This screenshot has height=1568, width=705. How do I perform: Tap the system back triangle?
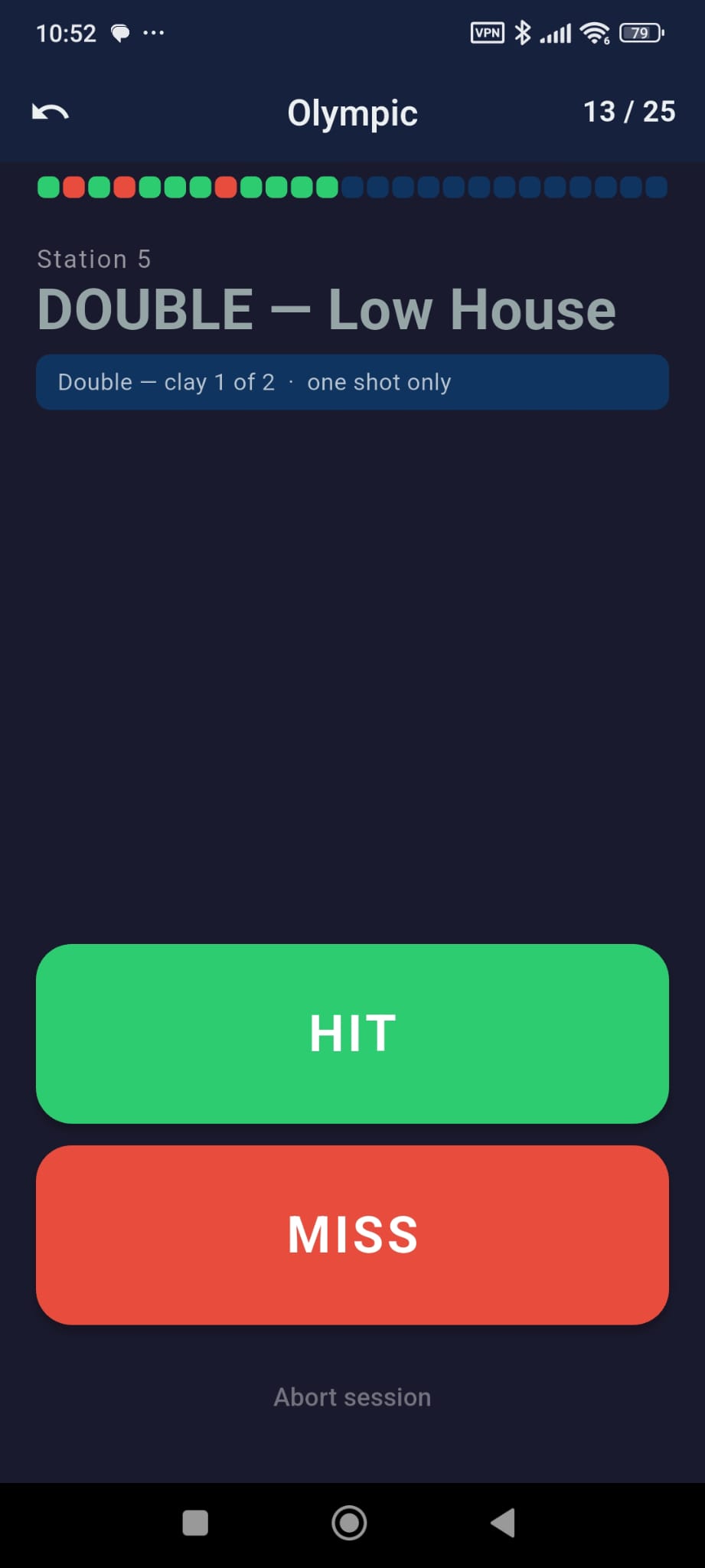(x=503, y=1523)
